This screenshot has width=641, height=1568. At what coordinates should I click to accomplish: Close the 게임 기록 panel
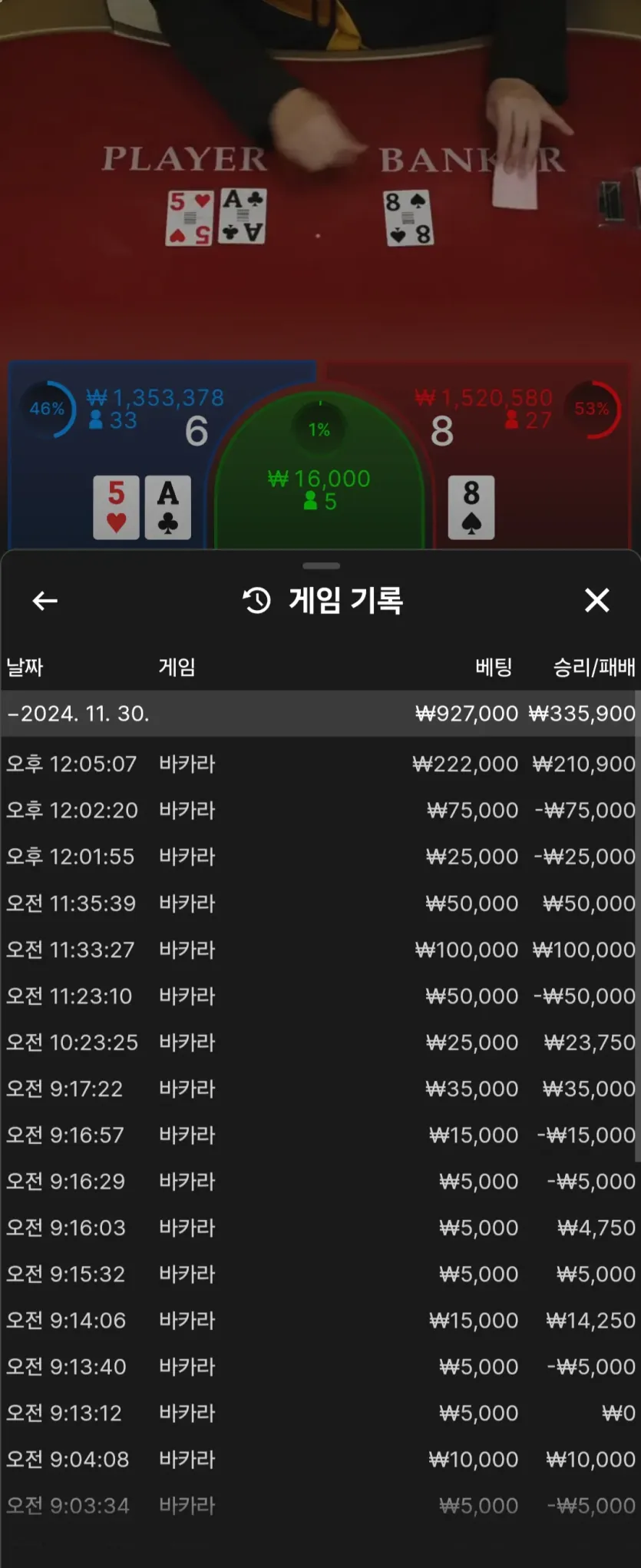tap(596, 600)
